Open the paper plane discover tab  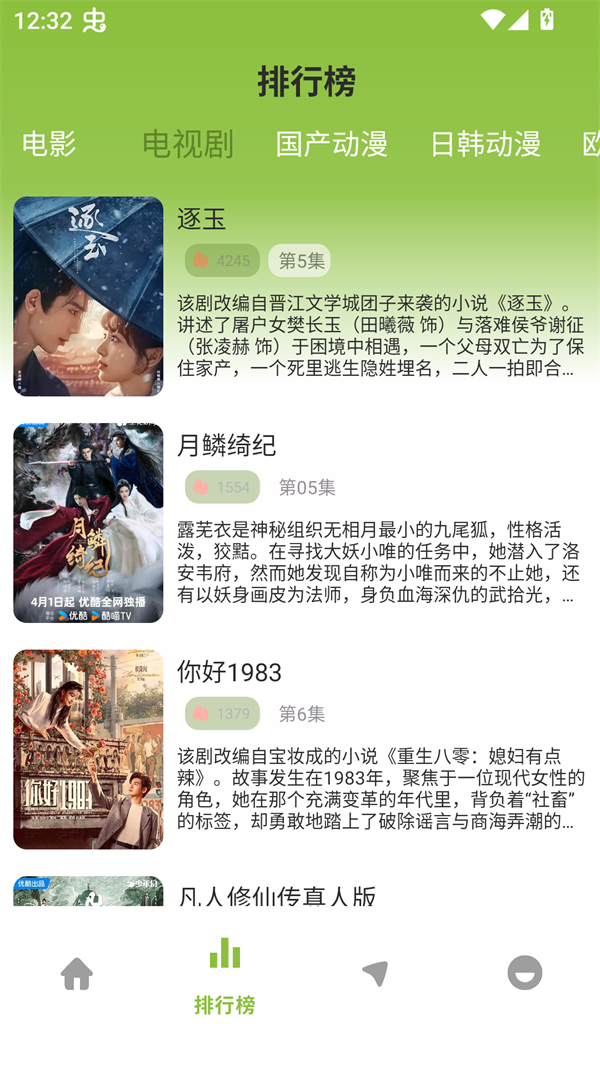(375, 973)
